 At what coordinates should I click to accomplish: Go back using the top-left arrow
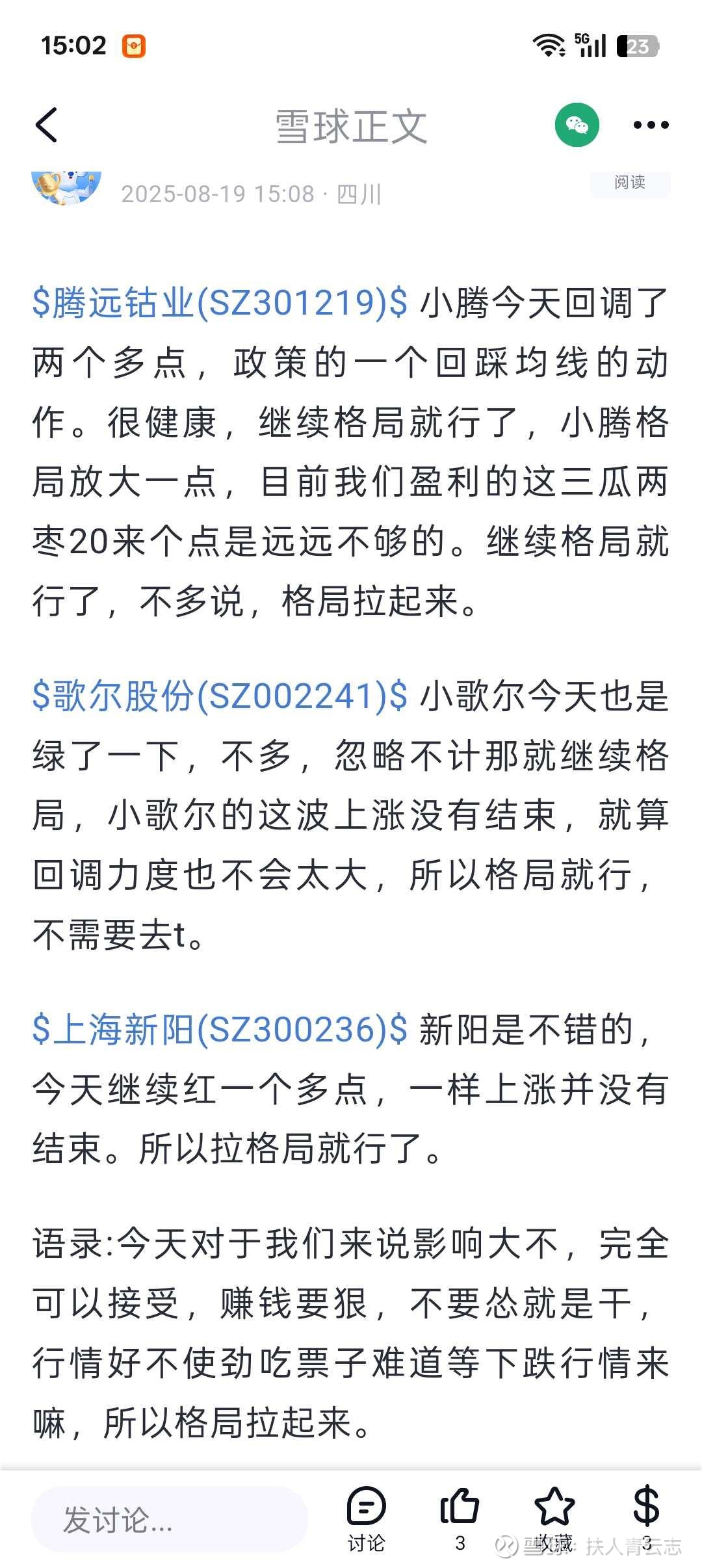click(46, 125)
